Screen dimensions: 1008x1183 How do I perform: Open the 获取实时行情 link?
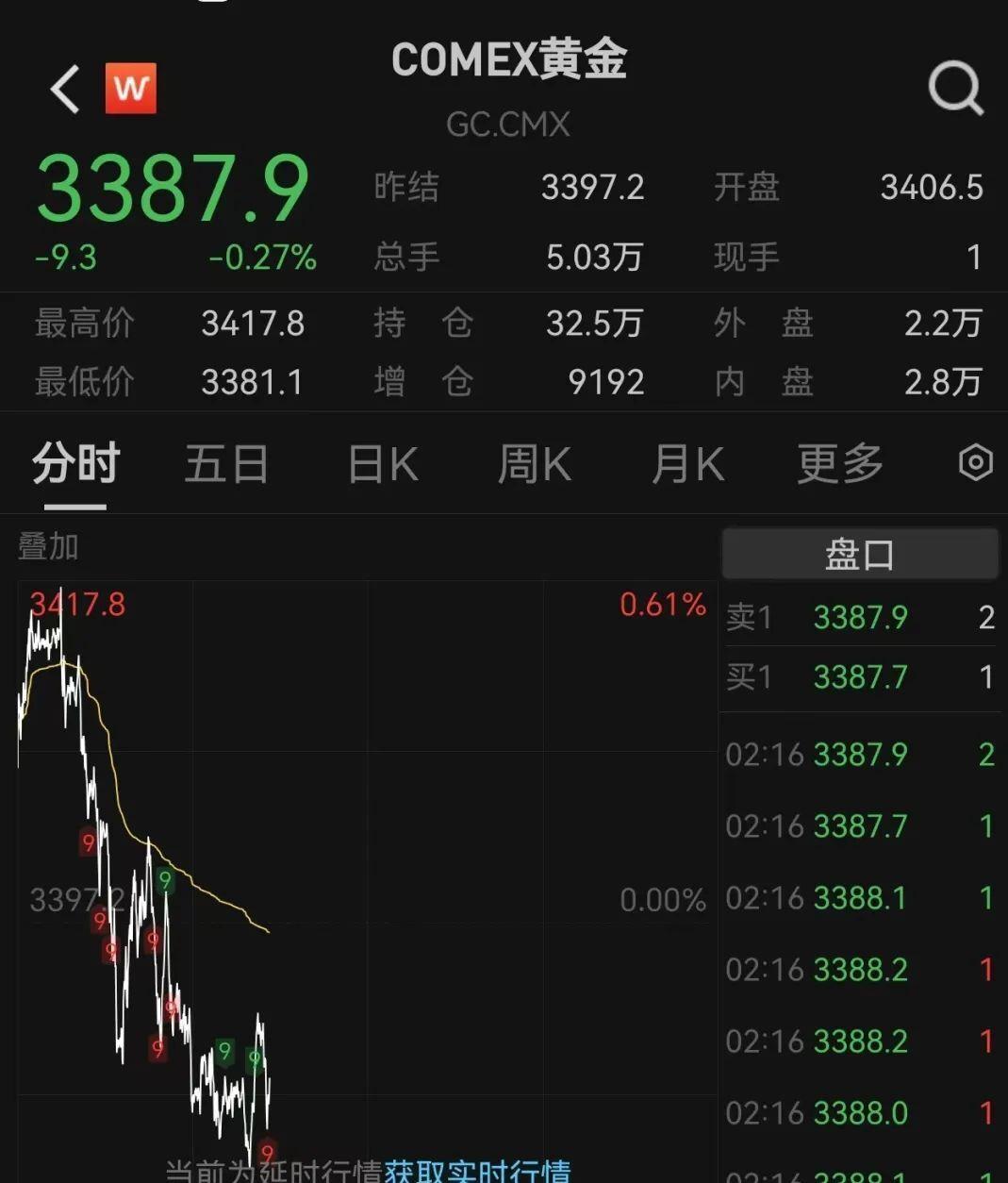pos(476,1171)
